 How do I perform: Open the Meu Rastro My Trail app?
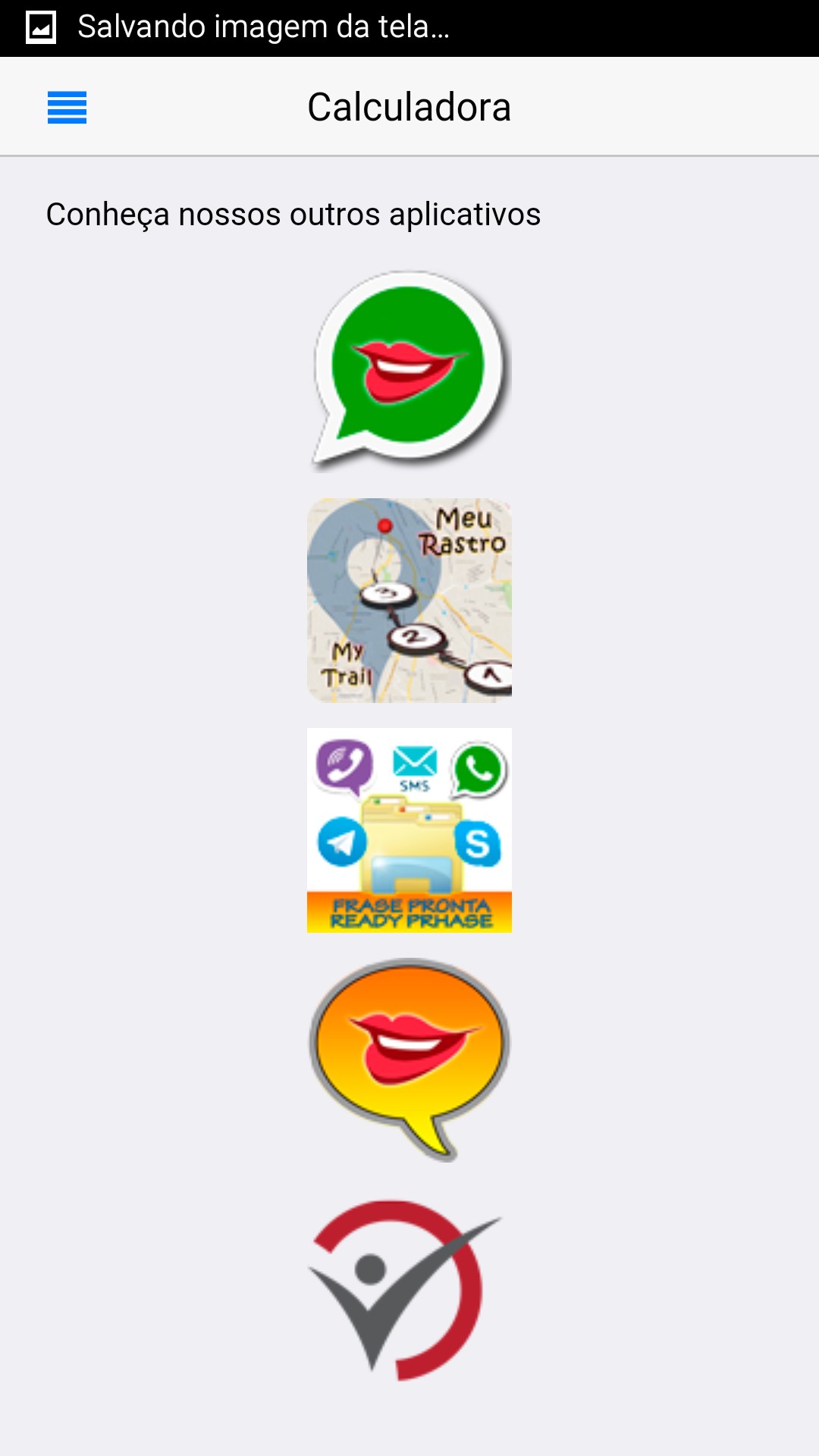coord(409,600)
